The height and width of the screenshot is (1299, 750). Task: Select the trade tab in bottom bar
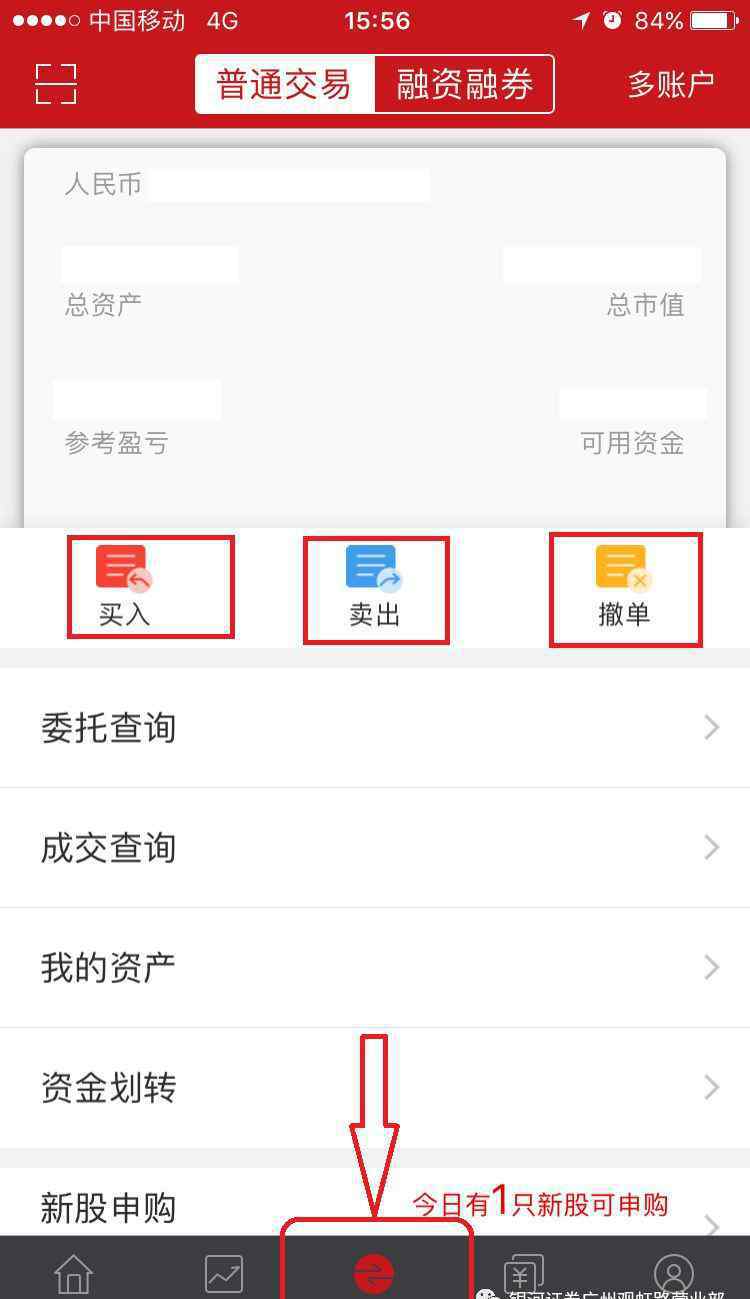[x=374, y=1273]
